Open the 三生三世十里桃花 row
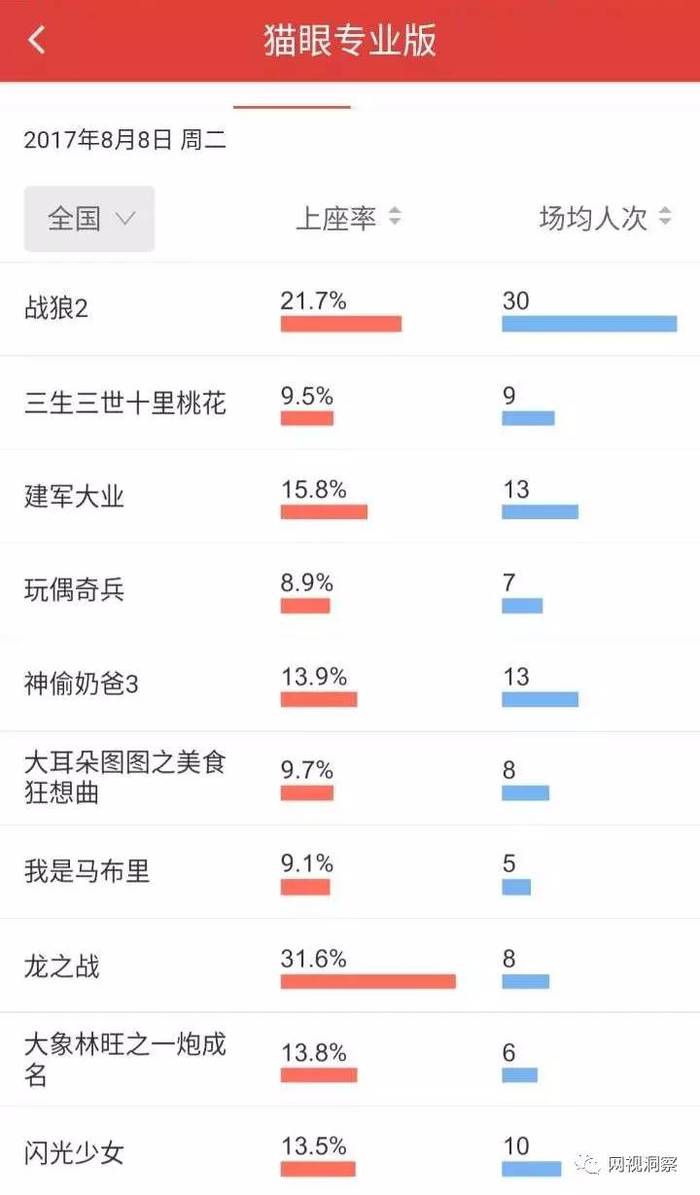Screen dimensions: 700x1195 [350, 402]
